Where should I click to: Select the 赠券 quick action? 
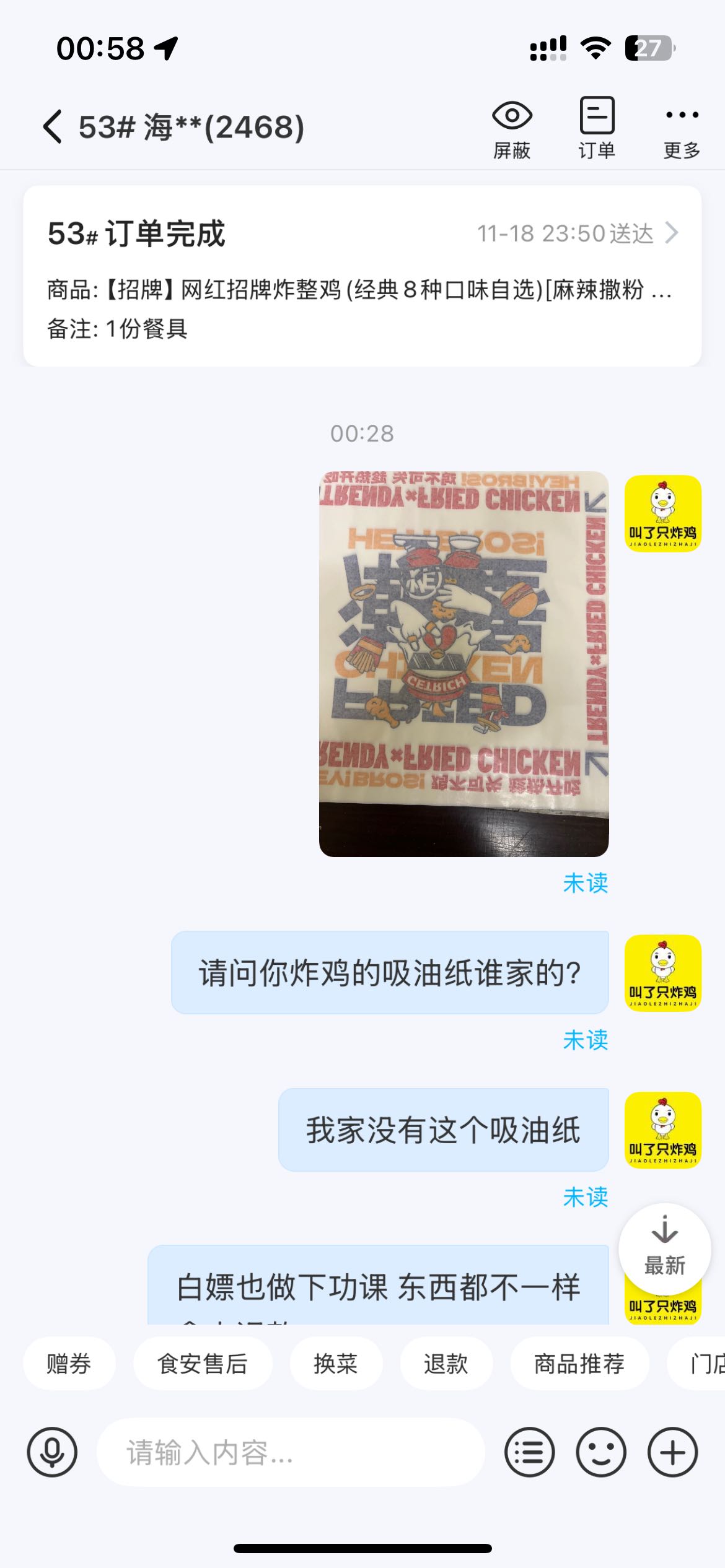[x=69, y=1364]
